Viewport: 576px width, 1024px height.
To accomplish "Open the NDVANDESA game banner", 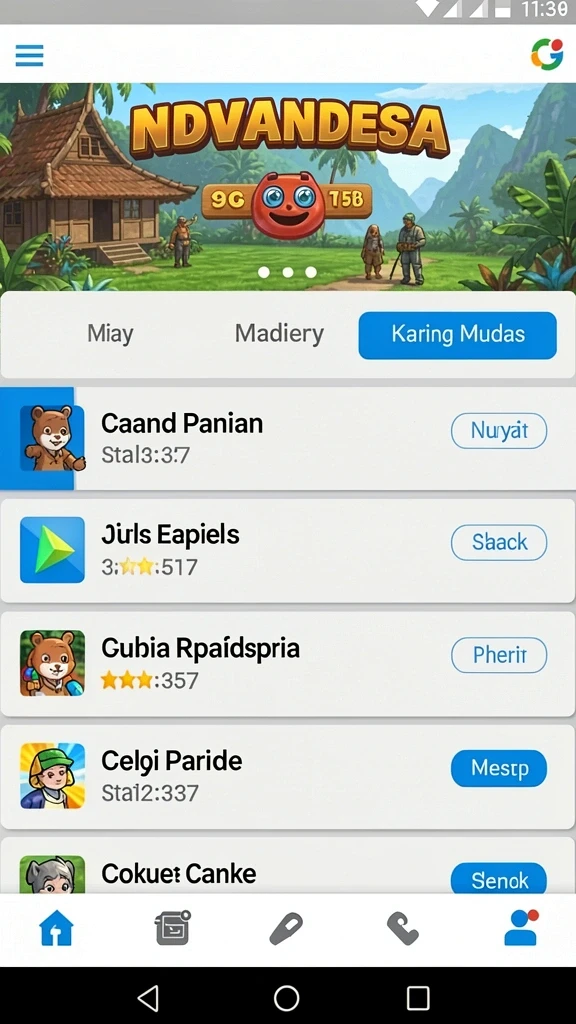I will coord(288,186).
